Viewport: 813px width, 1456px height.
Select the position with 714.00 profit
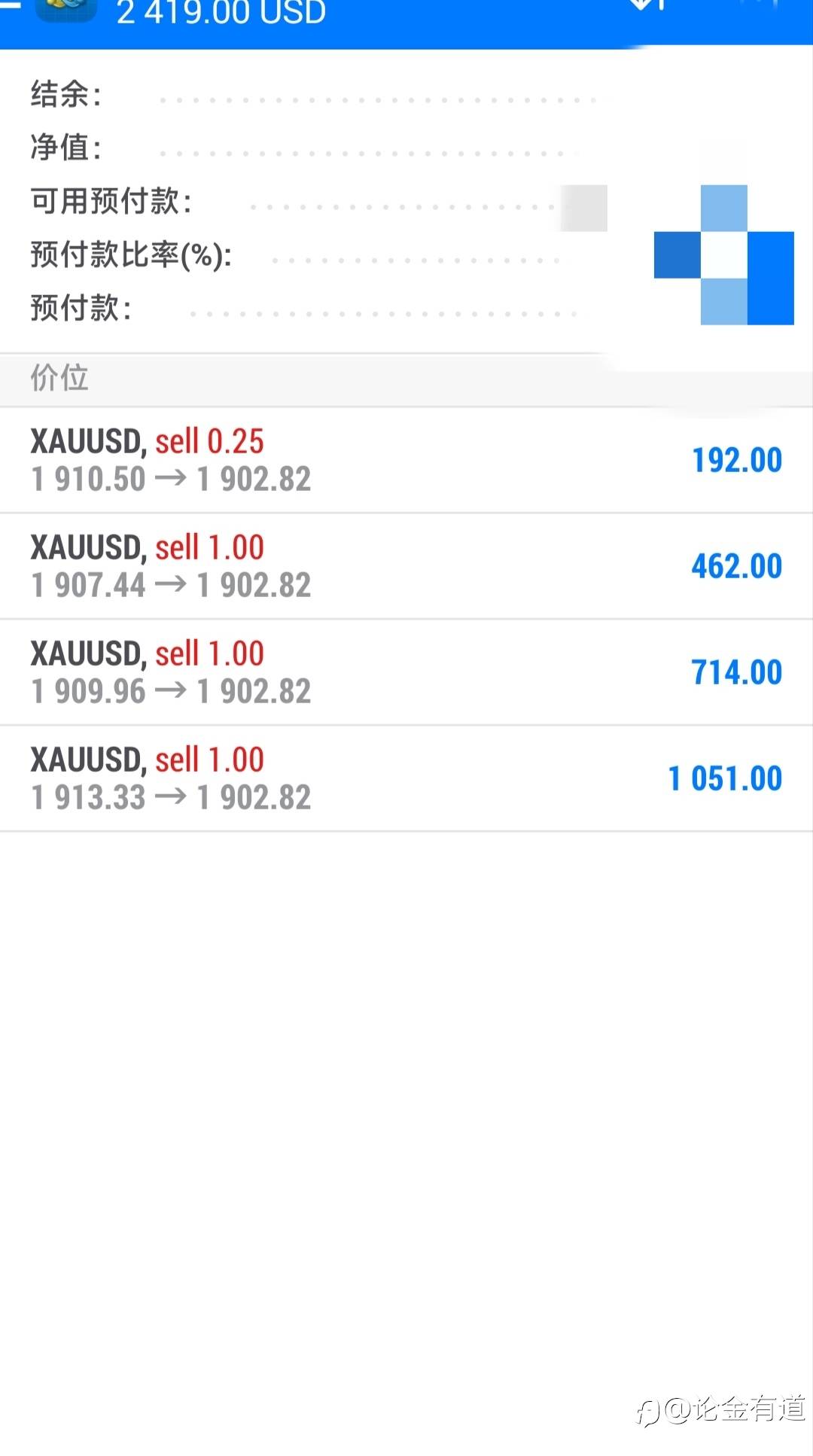pos(406,672)
